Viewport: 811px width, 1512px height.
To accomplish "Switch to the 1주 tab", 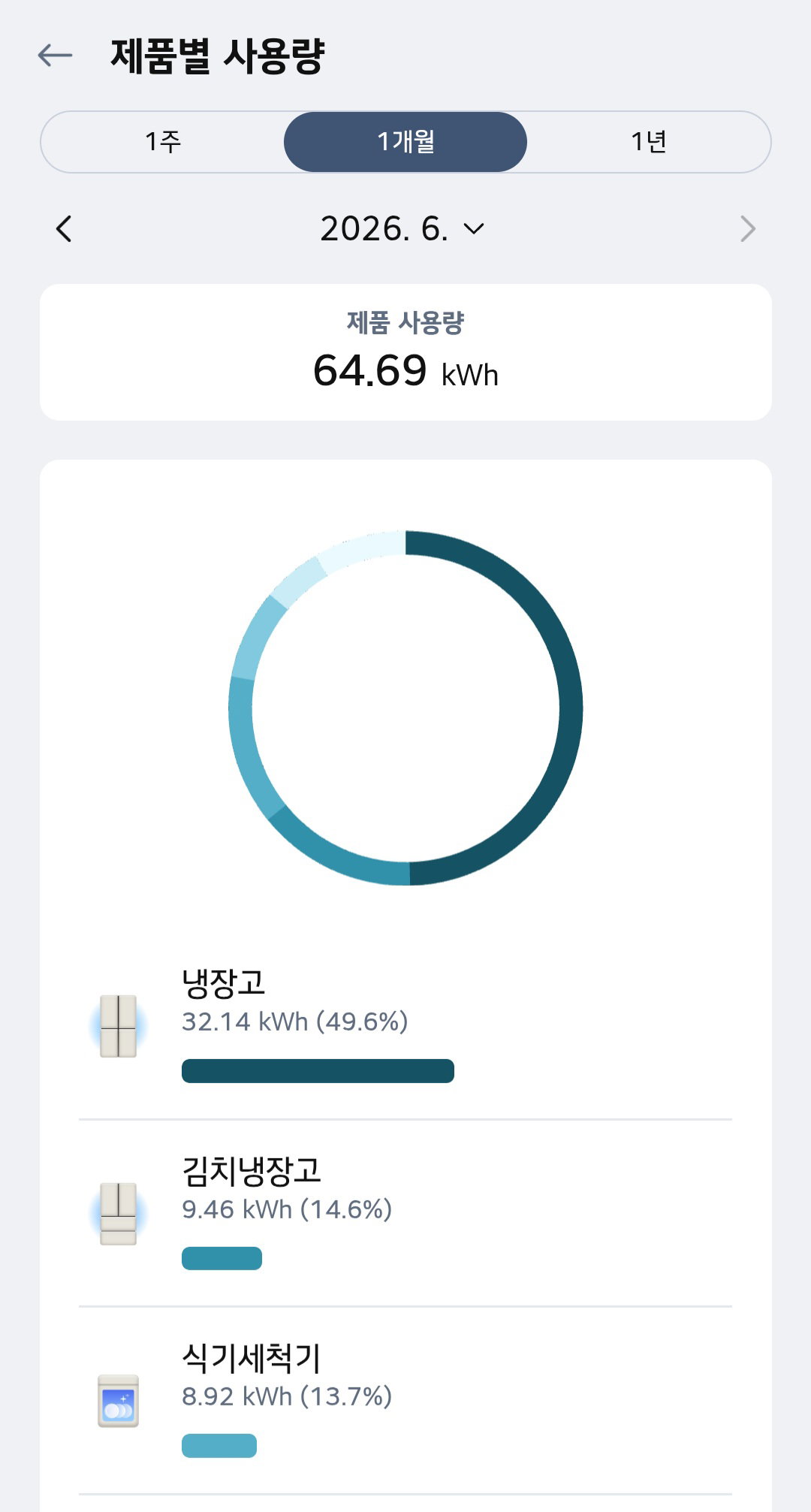I will (163, 142).
